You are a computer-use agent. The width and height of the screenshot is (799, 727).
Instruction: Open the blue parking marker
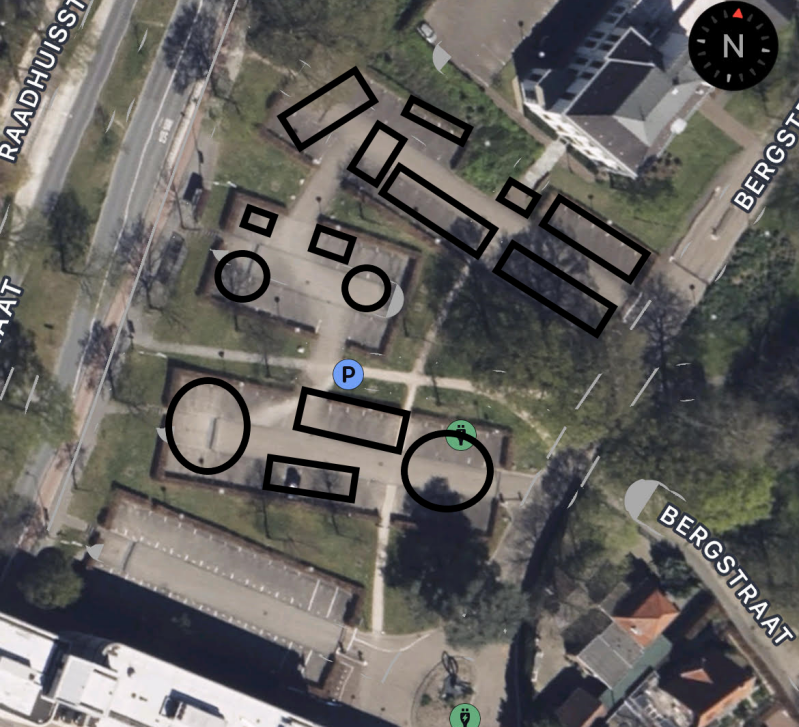(x=348, y=375)
